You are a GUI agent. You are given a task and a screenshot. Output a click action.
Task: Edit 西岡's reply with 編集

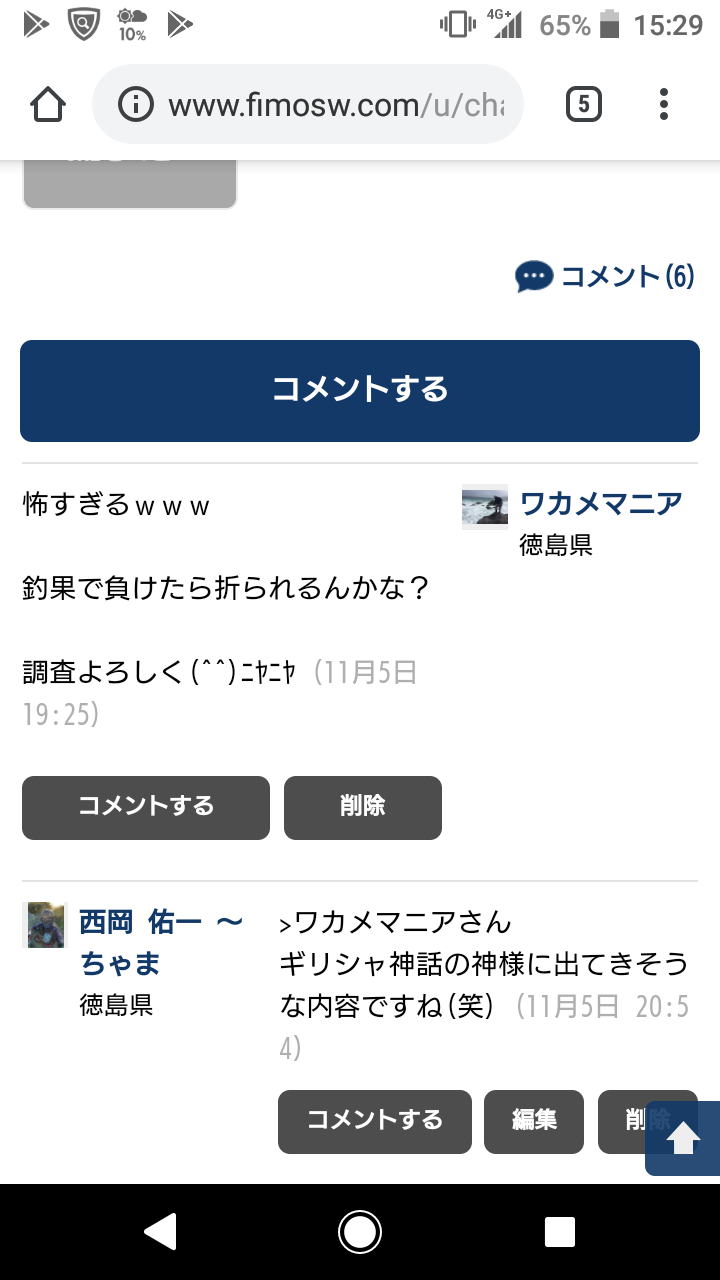pos(534,1121)
